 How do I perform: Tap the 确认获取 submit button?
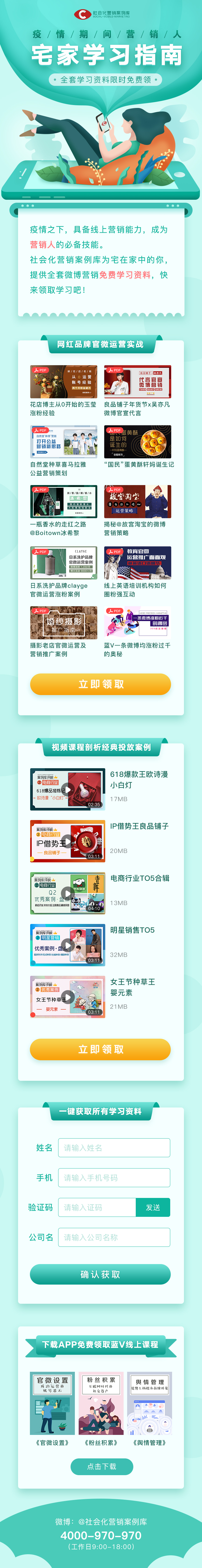(x=101, y=1274)
